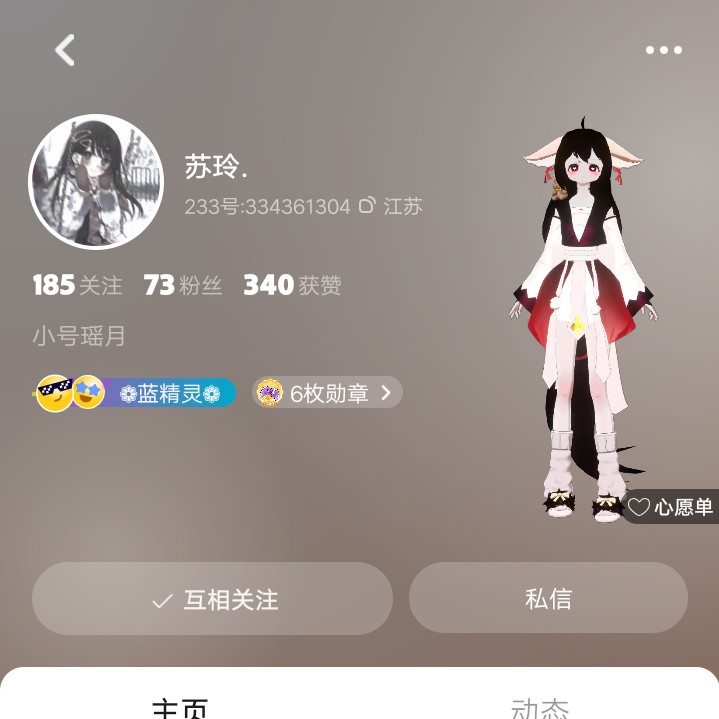Copy the 233 ID number
The width and height of the screenshot is (719, 719).
[x=367, y=206]
